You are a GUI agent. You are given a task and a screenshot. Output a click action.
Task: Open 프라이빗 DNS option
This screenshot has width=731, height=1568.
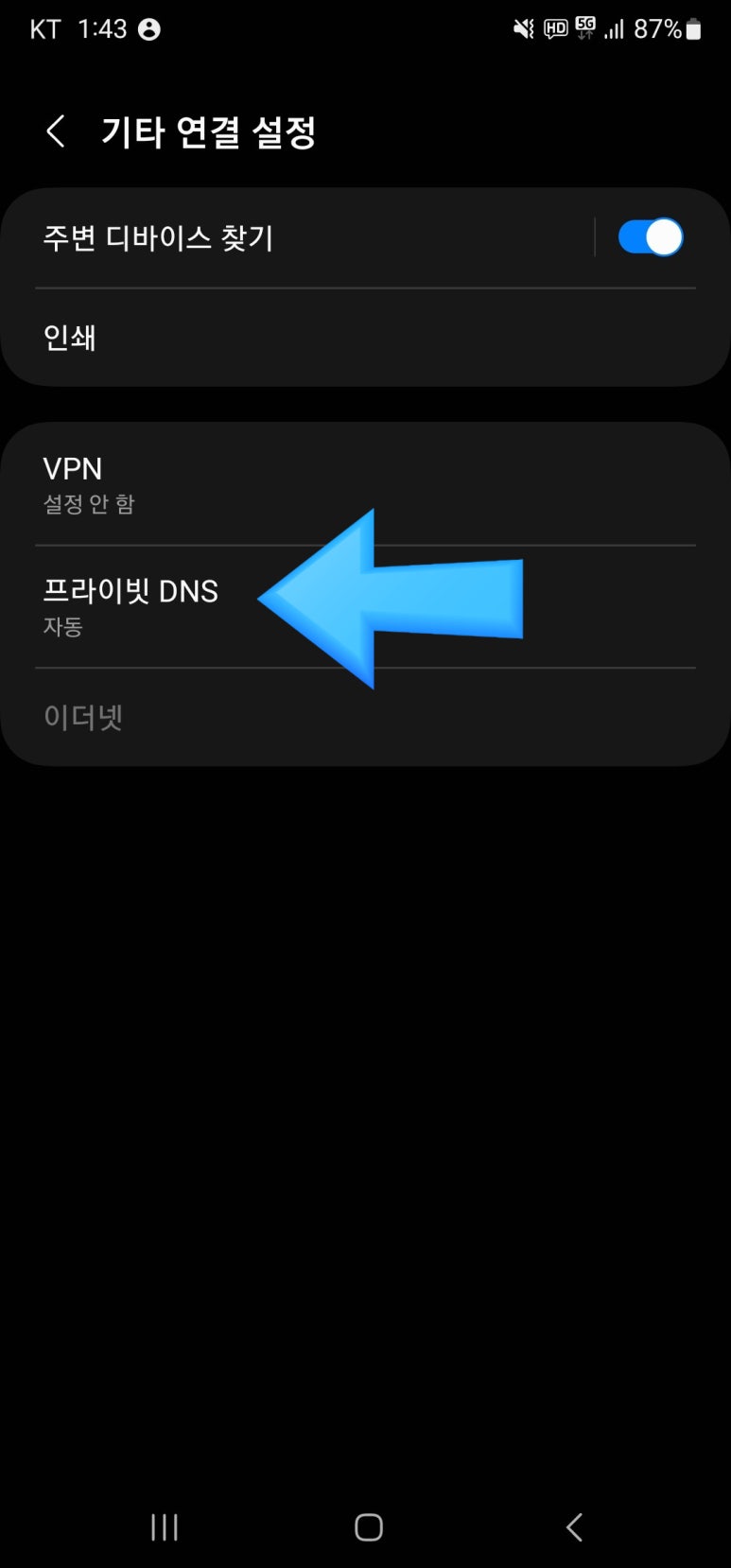pyautogui.click(x=365, y=606)
